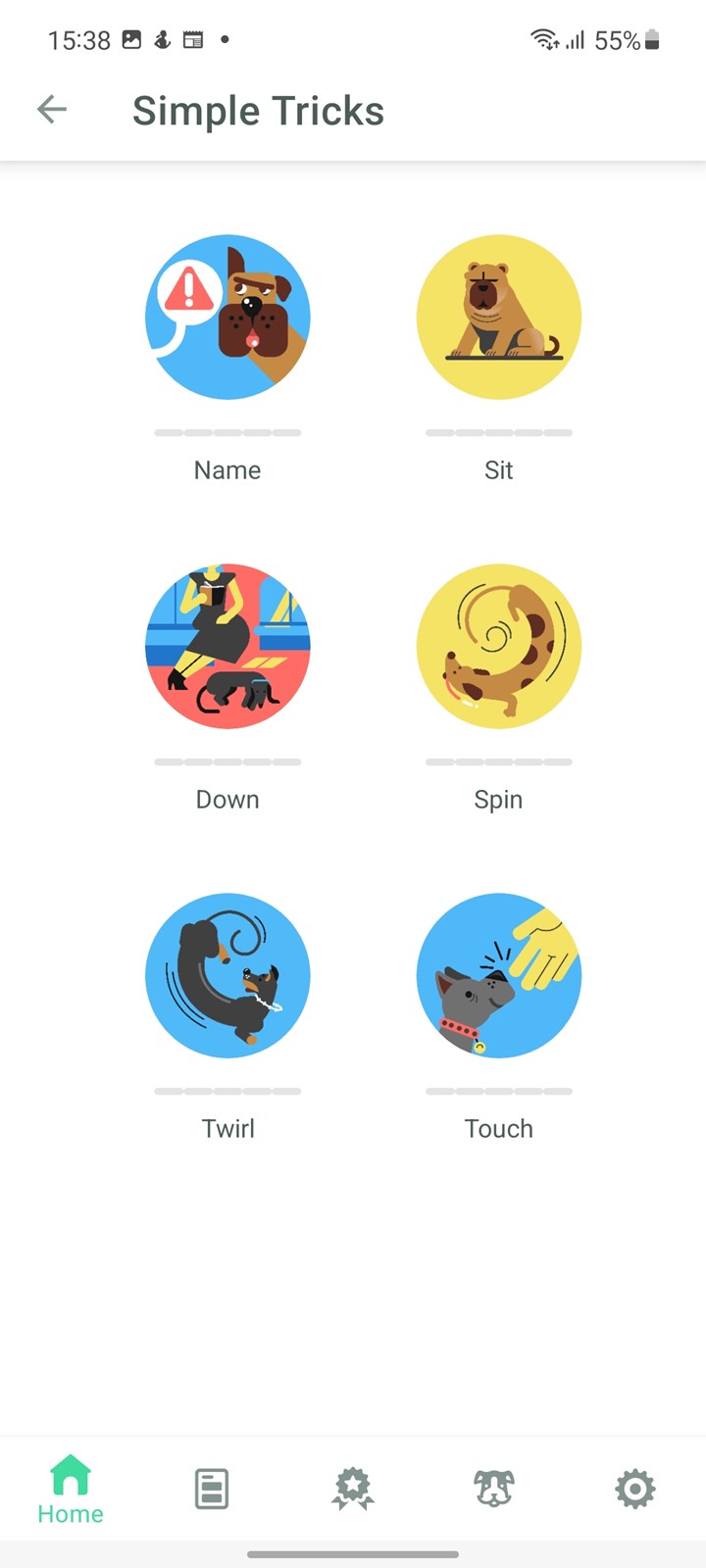The height and width of the screenshot is (1568, 706).
Task: Switch to the dog profile tab
Action: (x=494, y=1490)
